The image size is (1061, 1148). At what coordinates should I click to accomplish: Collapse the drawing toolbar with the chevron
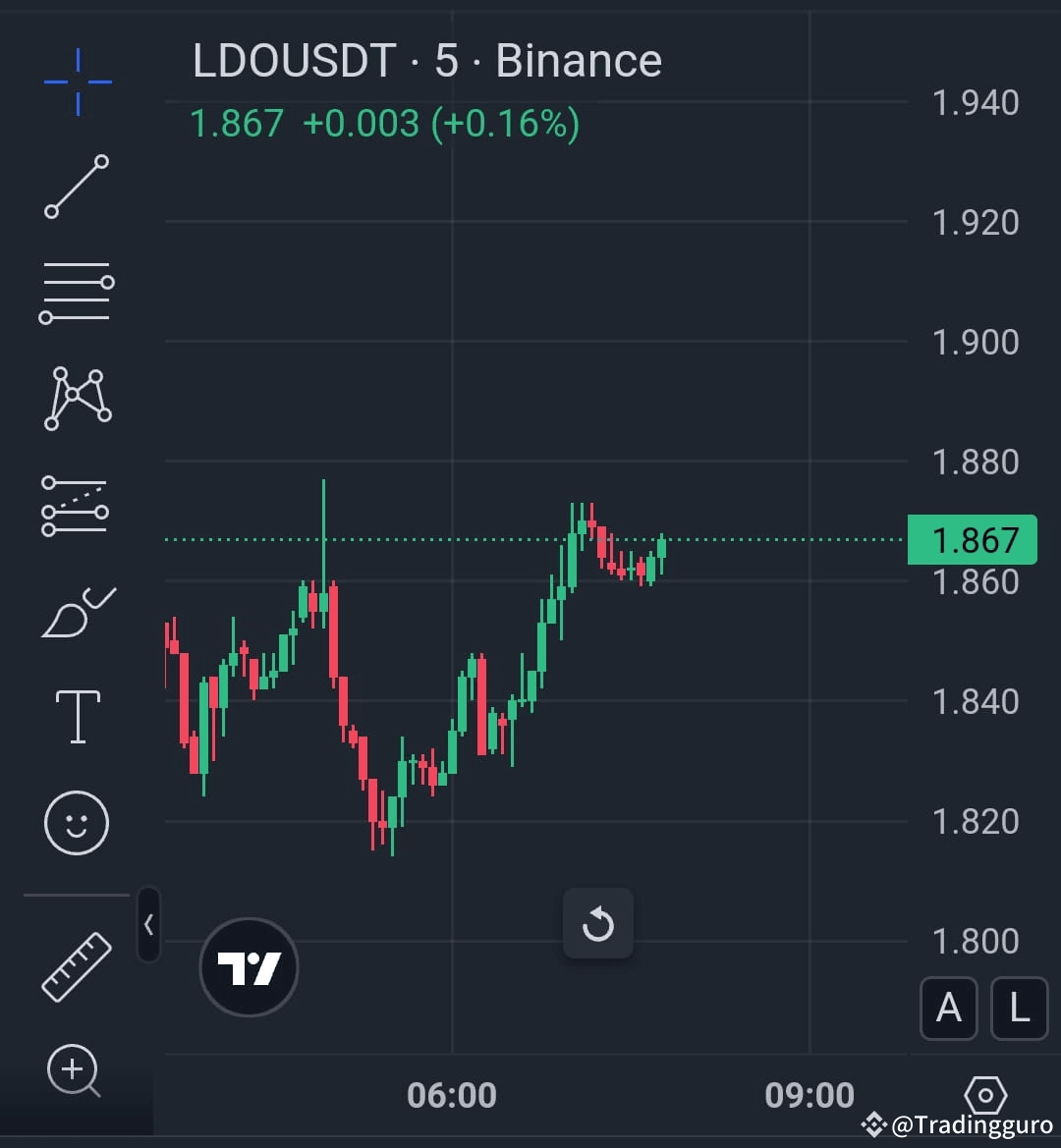click(148, 924)
